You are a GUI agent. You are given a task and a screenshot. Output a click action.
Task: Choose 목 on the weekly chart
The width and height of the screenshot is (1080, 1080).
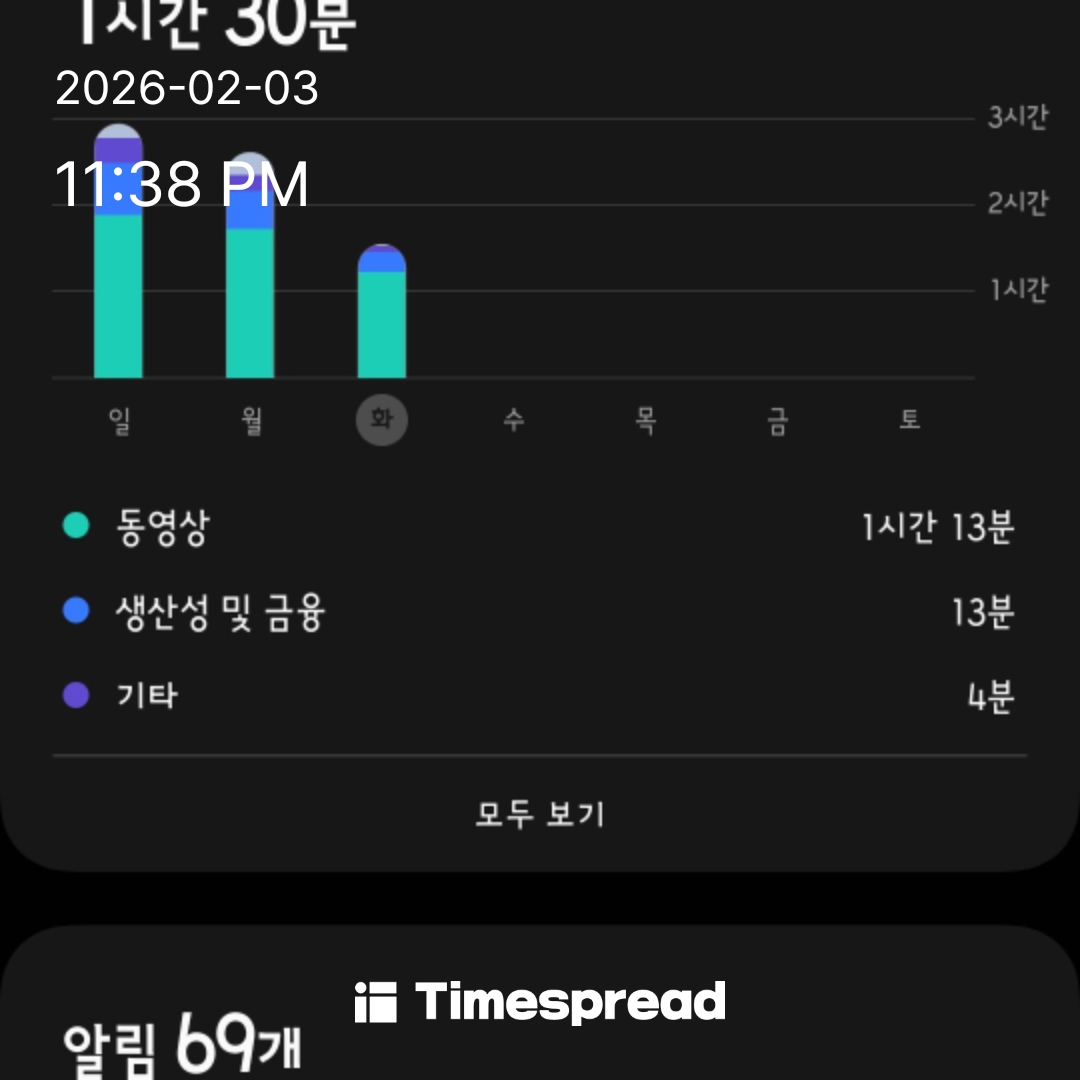pyautogui.click(x=645, y=421)
